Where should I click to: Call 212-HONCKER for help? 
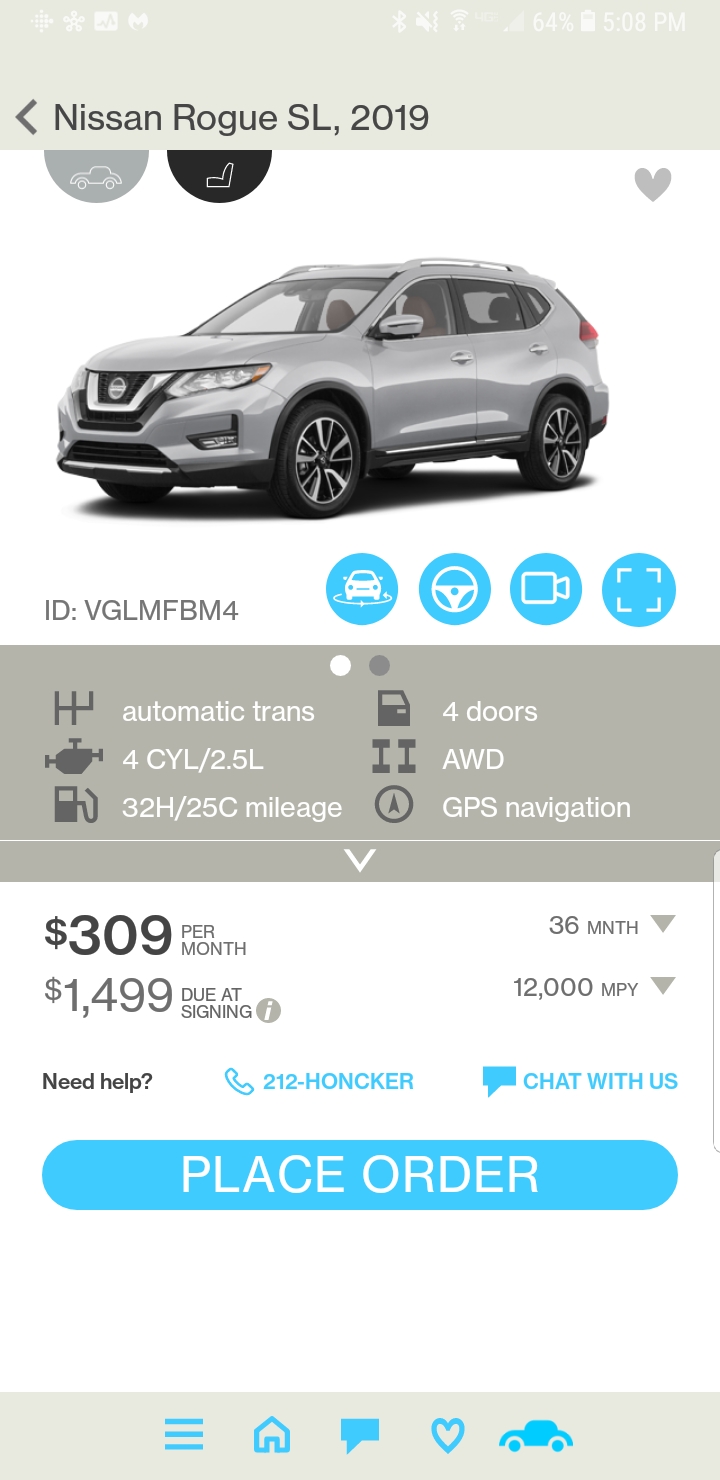point(319,1081)
